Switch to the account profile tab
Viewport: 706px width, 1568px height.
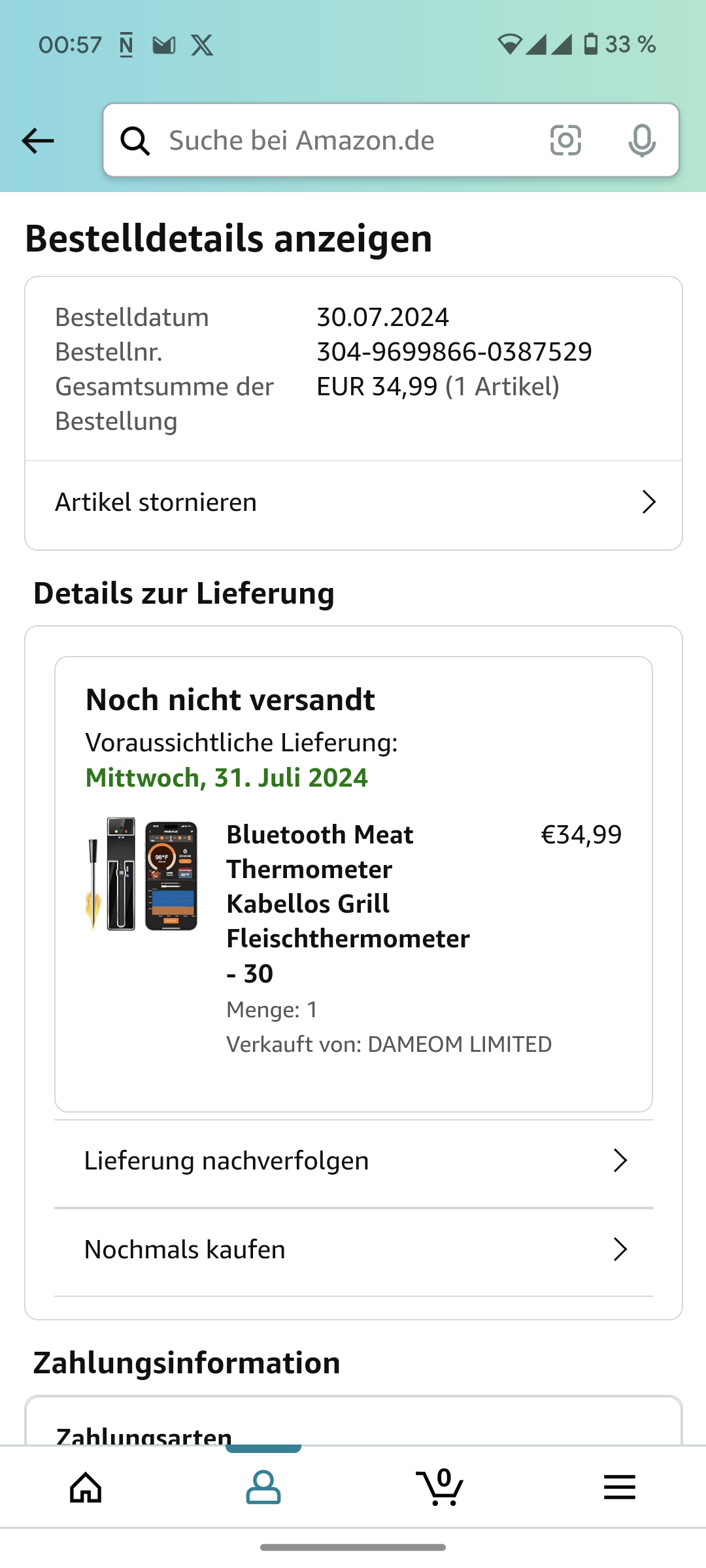click(263, 1488)
